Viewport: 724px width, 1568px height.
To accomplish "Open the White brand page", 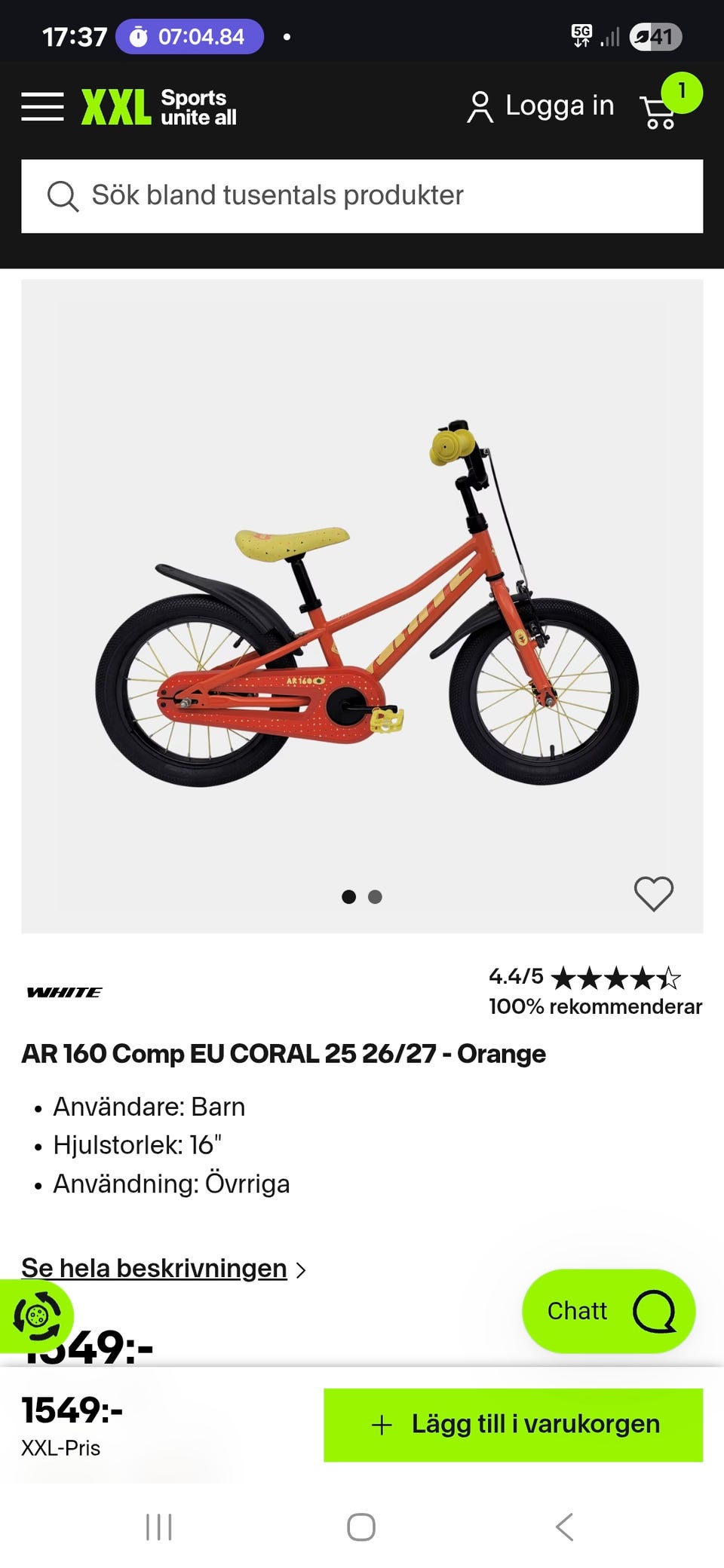I will pos(64,992).
